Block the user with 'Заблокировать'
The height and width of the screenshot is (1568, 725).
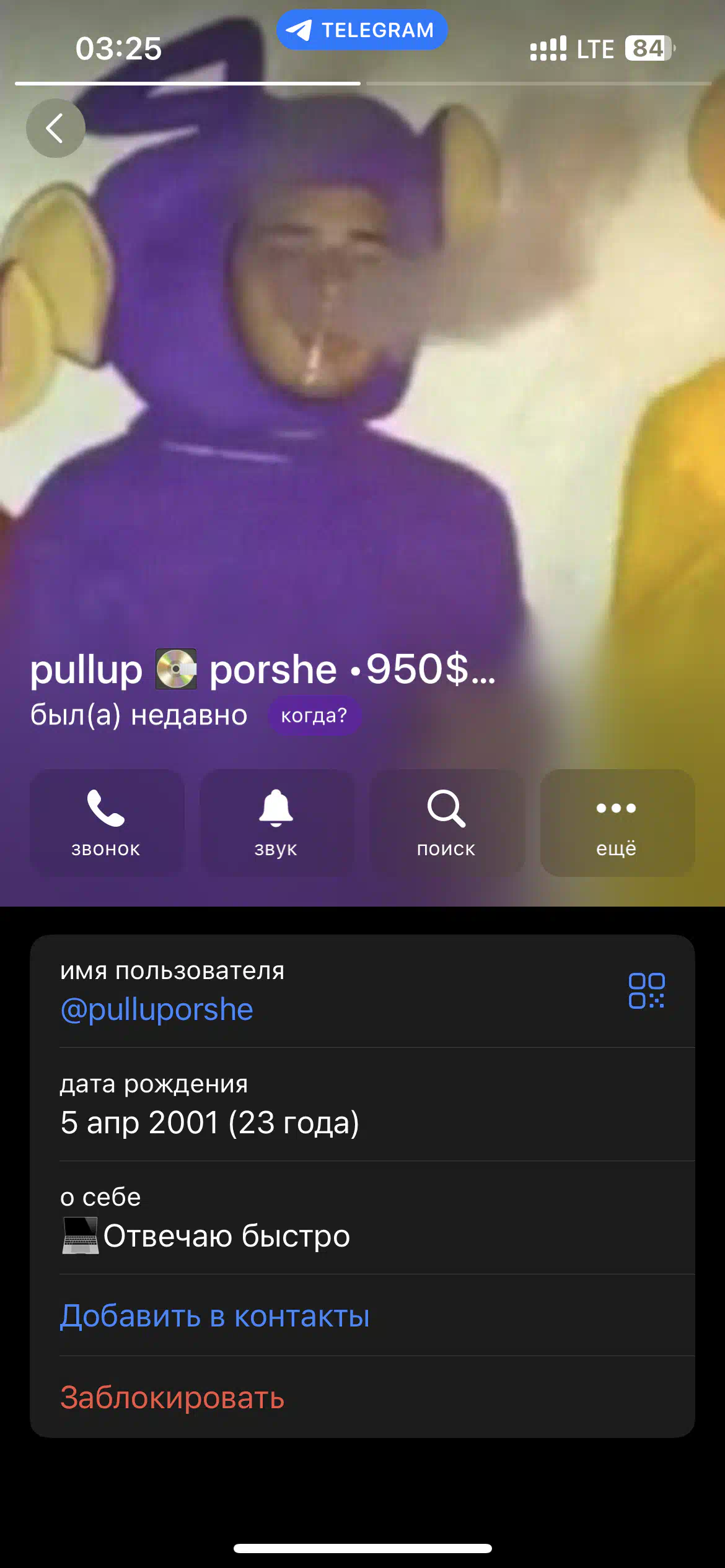pos(172,1397)
